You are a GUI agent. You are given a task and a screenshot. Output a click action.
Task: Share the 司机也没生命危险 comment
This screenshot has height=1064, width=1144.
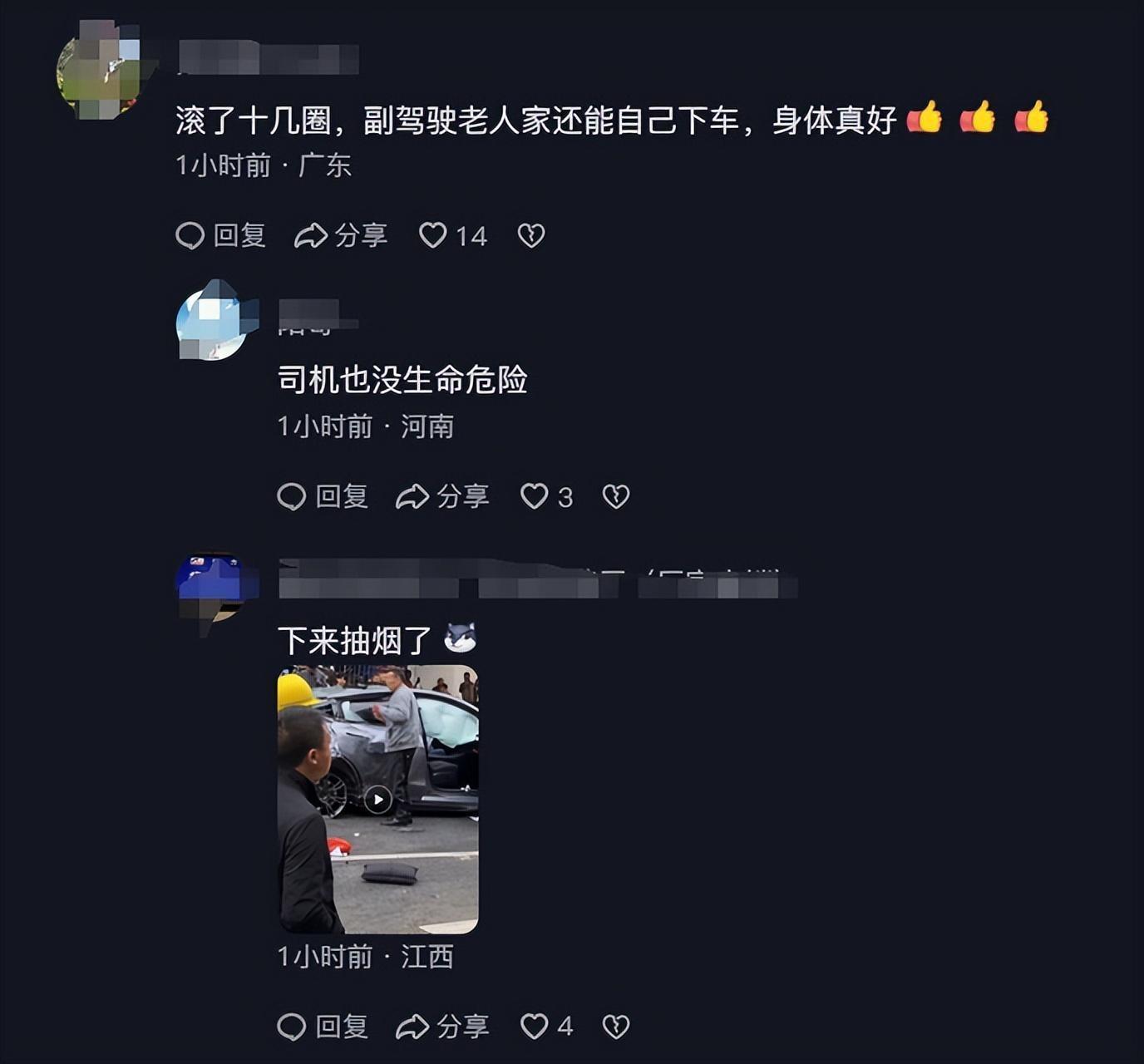442,497
